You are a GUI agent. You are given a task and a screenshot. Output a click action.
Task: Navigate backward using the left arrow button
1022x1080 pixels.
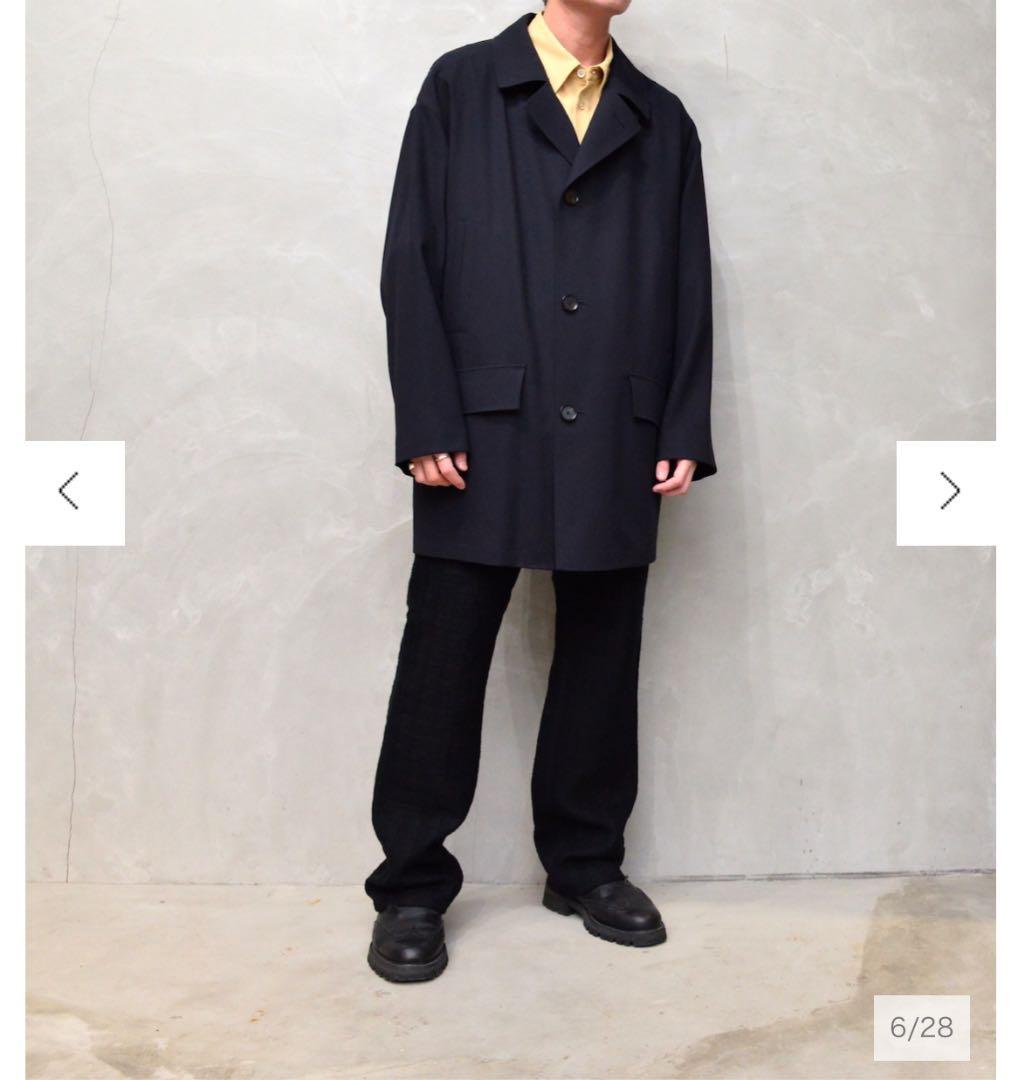tap(70, 492)
